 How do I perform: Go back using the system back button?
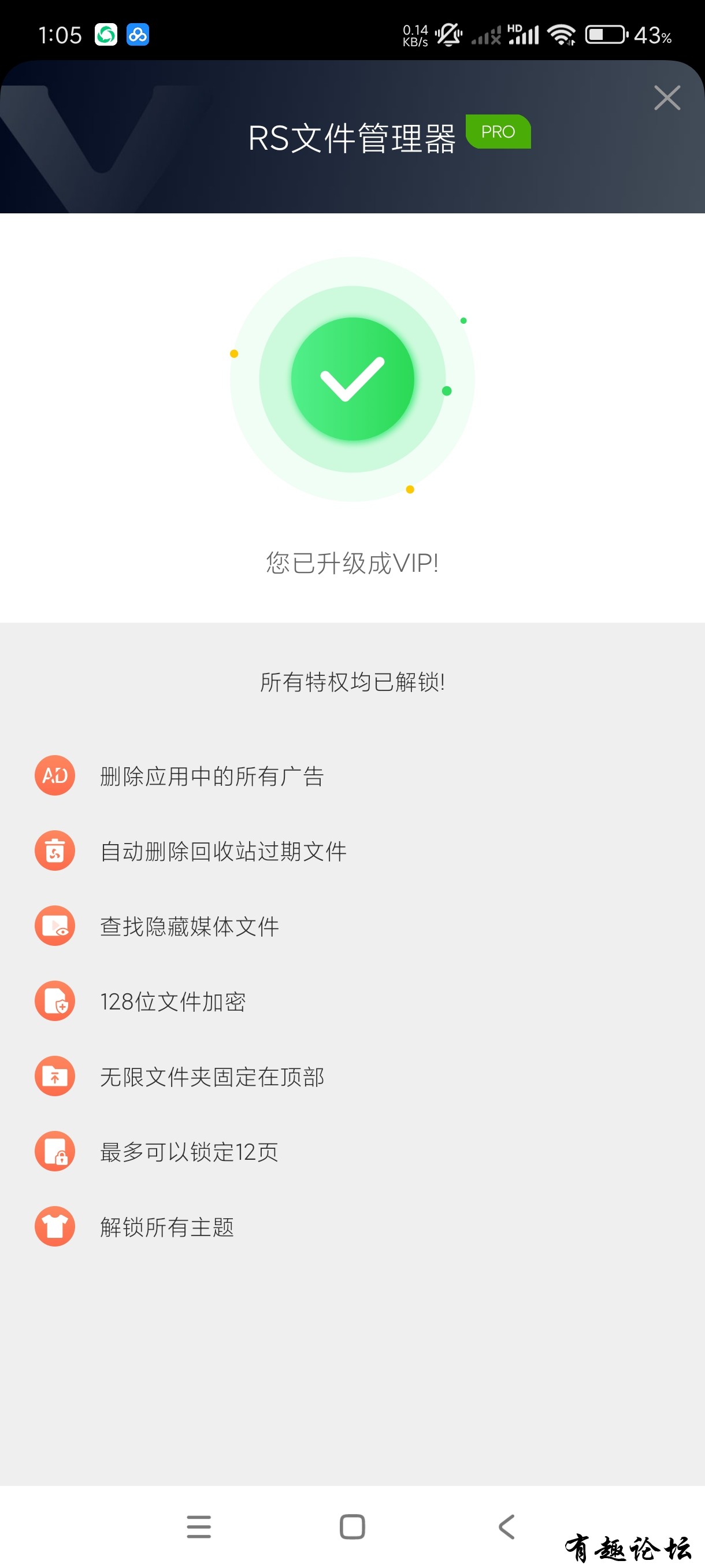(x=506, y=1526)
